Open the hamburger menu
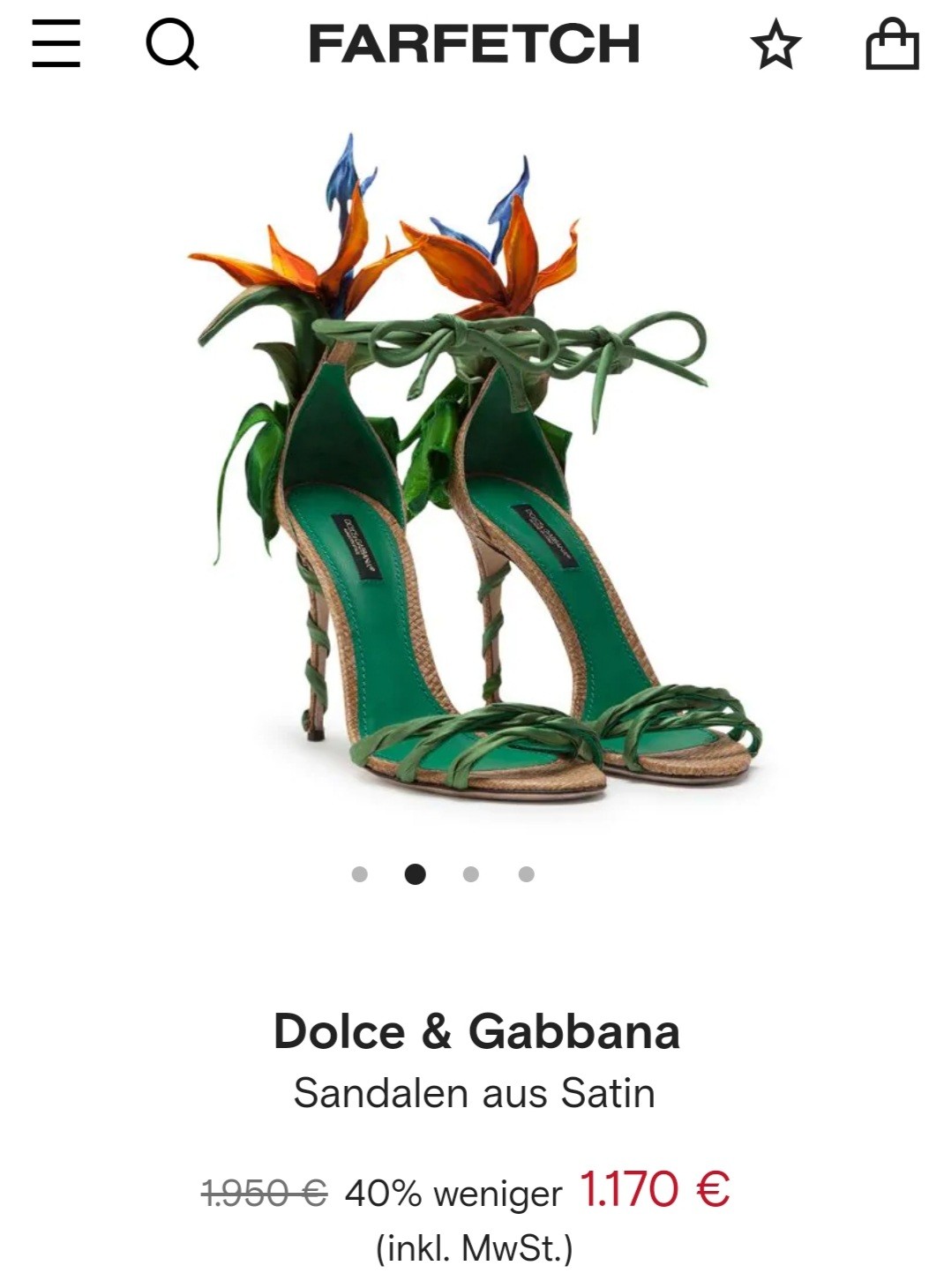 (x=56, y=44)
